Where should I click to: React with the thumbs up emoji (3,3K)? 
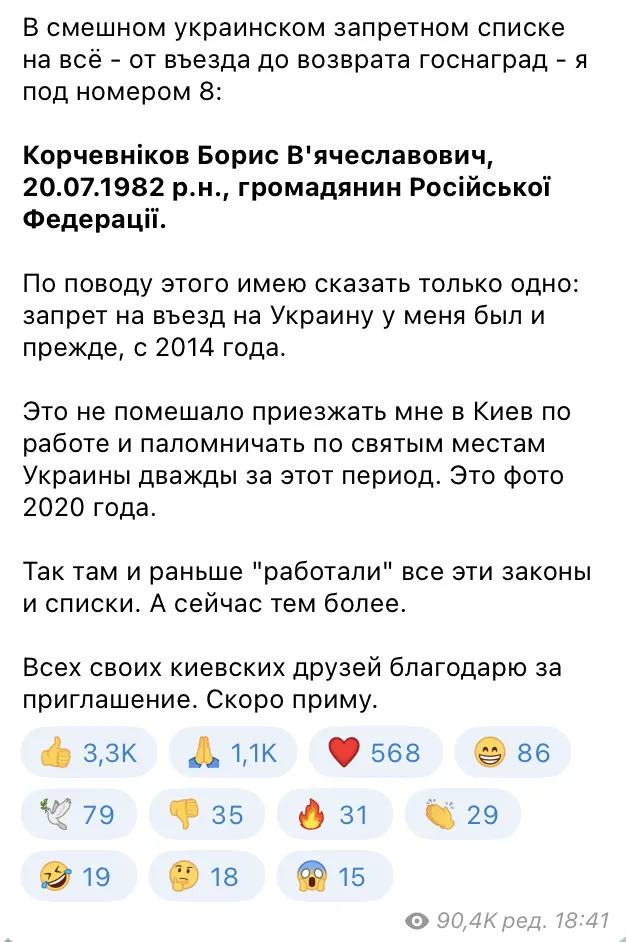88,752
